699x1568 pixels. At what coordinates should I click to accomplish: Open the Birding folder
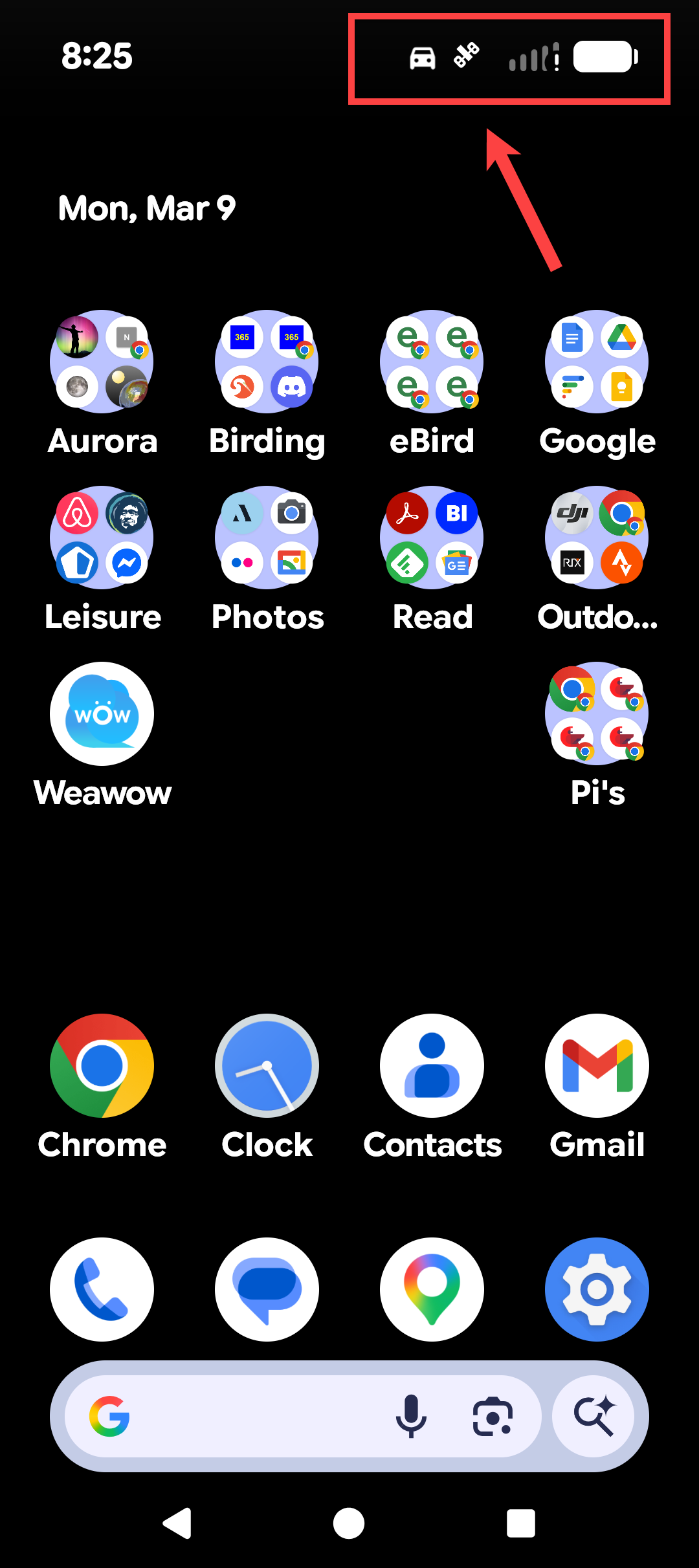(x=267, y=362)
